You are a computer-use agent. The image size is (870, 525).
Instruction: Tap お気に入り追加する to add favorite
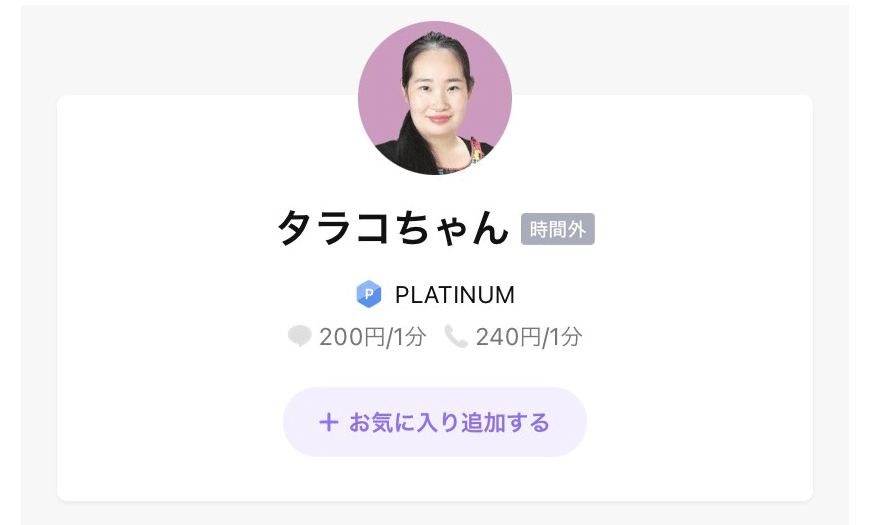pyautogui.click(x=434, y=422)
